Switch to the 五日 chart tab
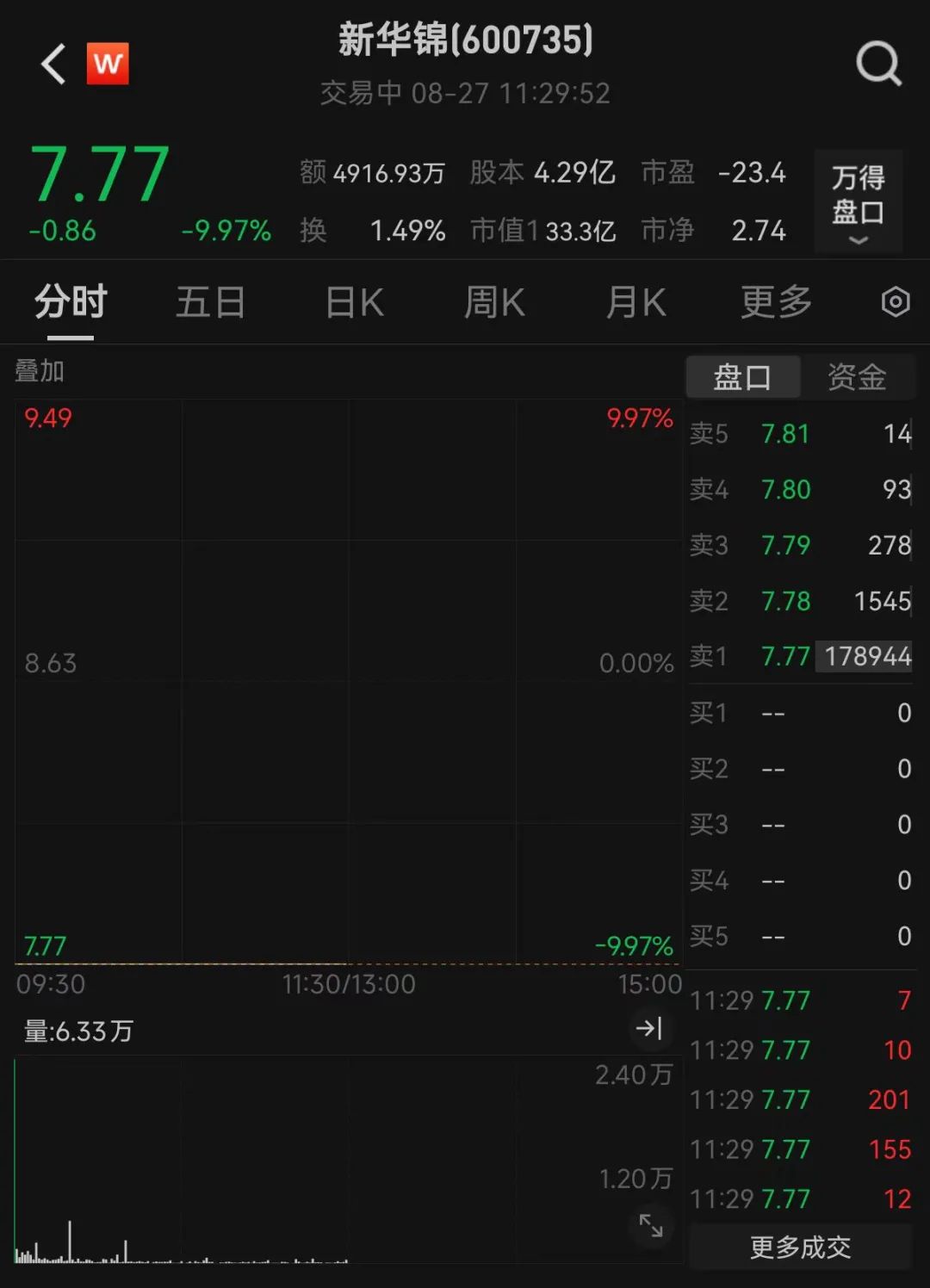Image resolution: width=930 pixels, height=1288 pixels. point(211,303)
